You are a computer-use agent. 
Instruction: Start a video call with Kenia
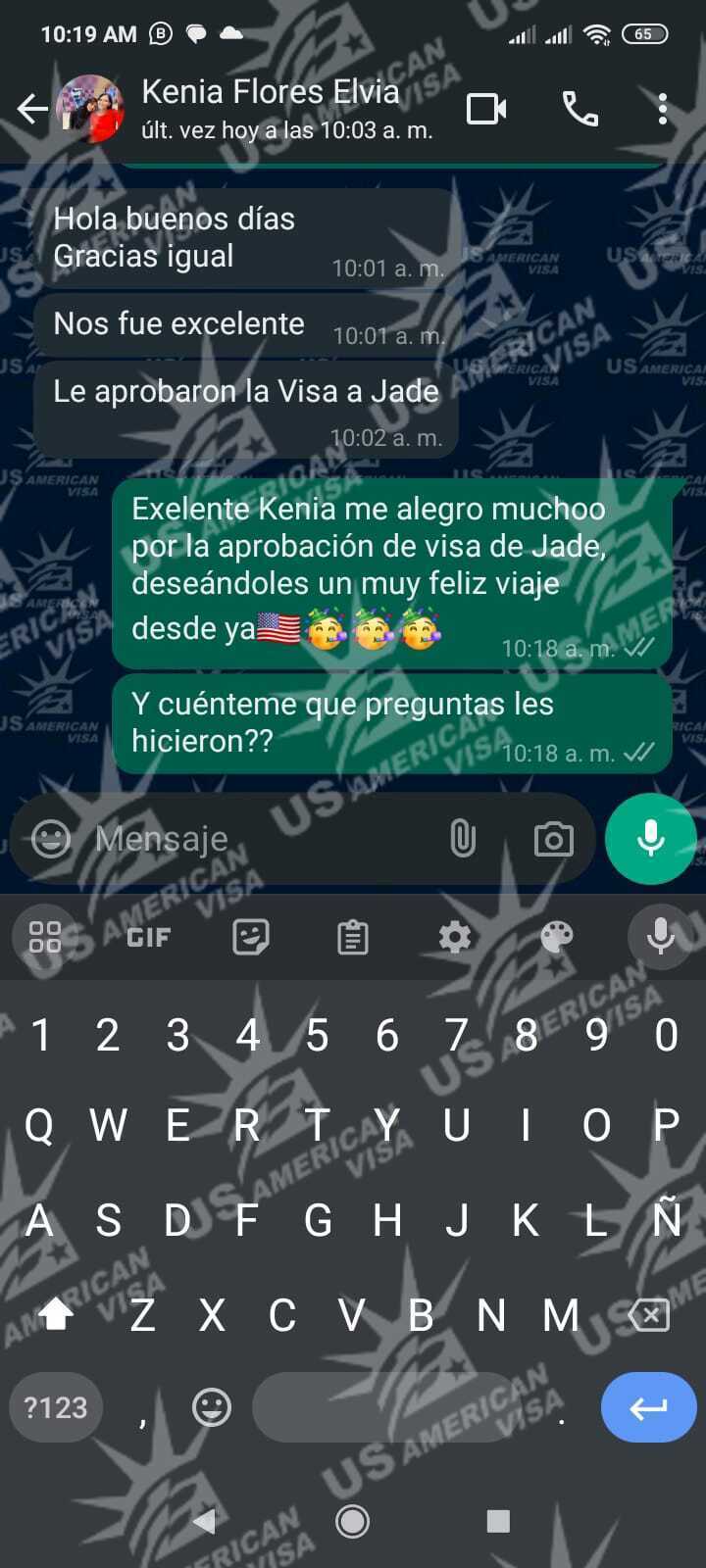(x=486, y=109)
